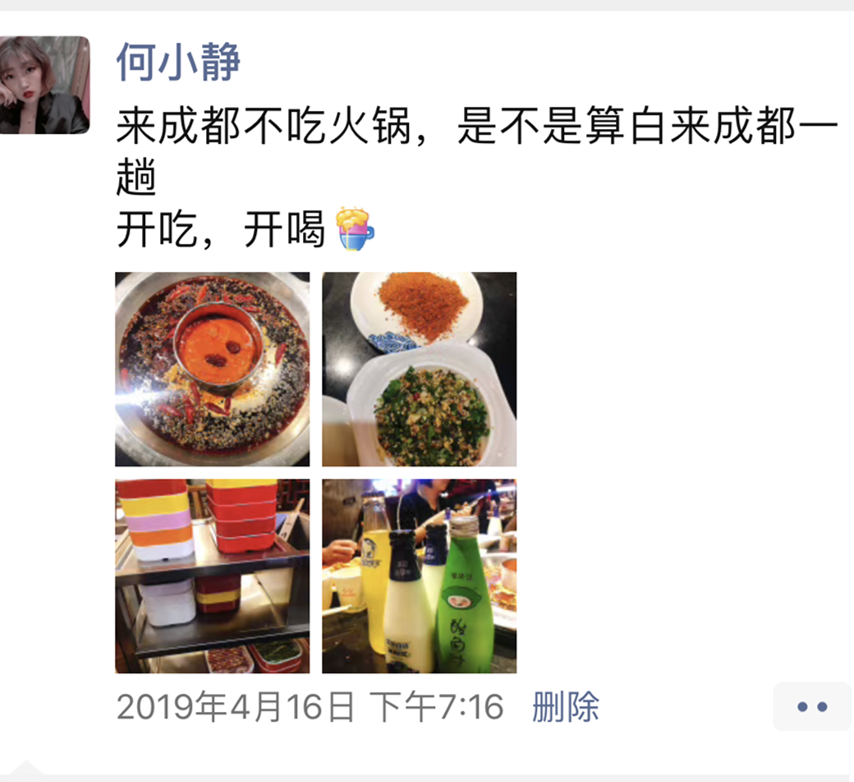Tap the username 何小静

pyautogui.click(x=178, y=62)
